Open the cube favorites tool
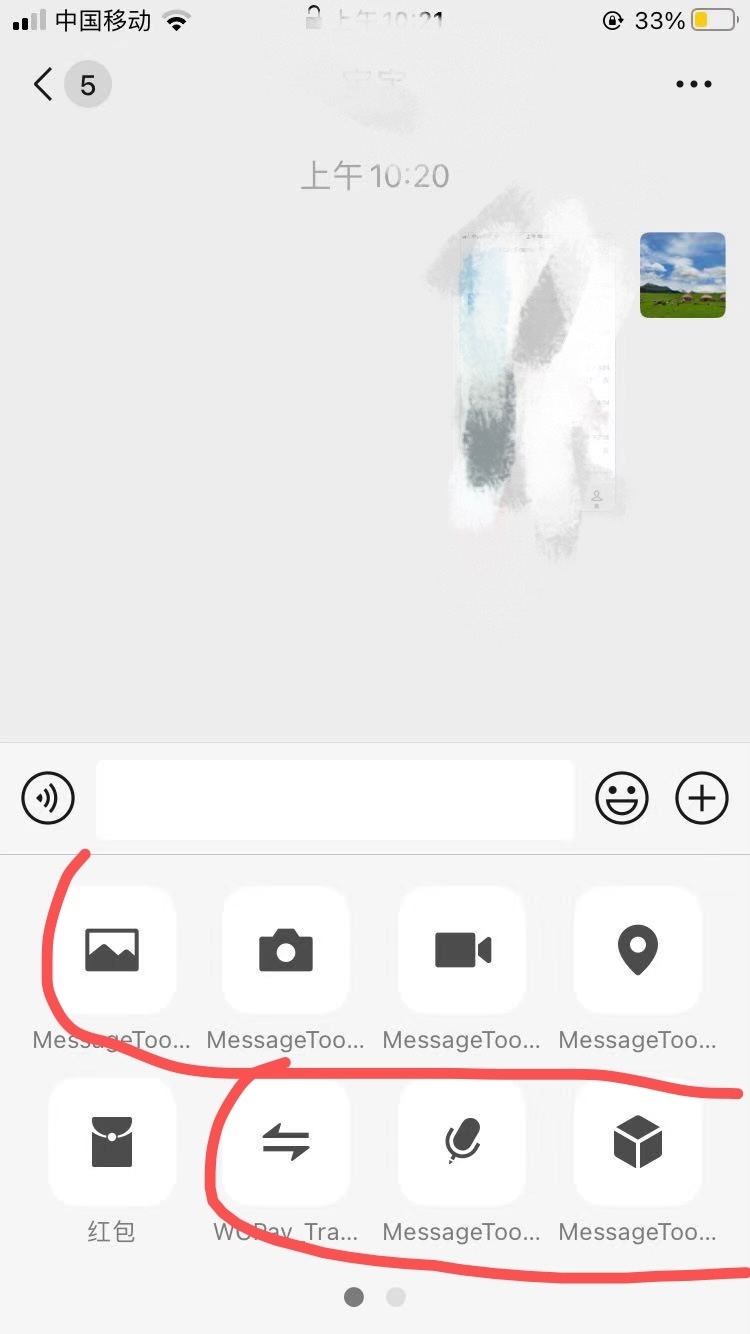 click(638, 1142)
